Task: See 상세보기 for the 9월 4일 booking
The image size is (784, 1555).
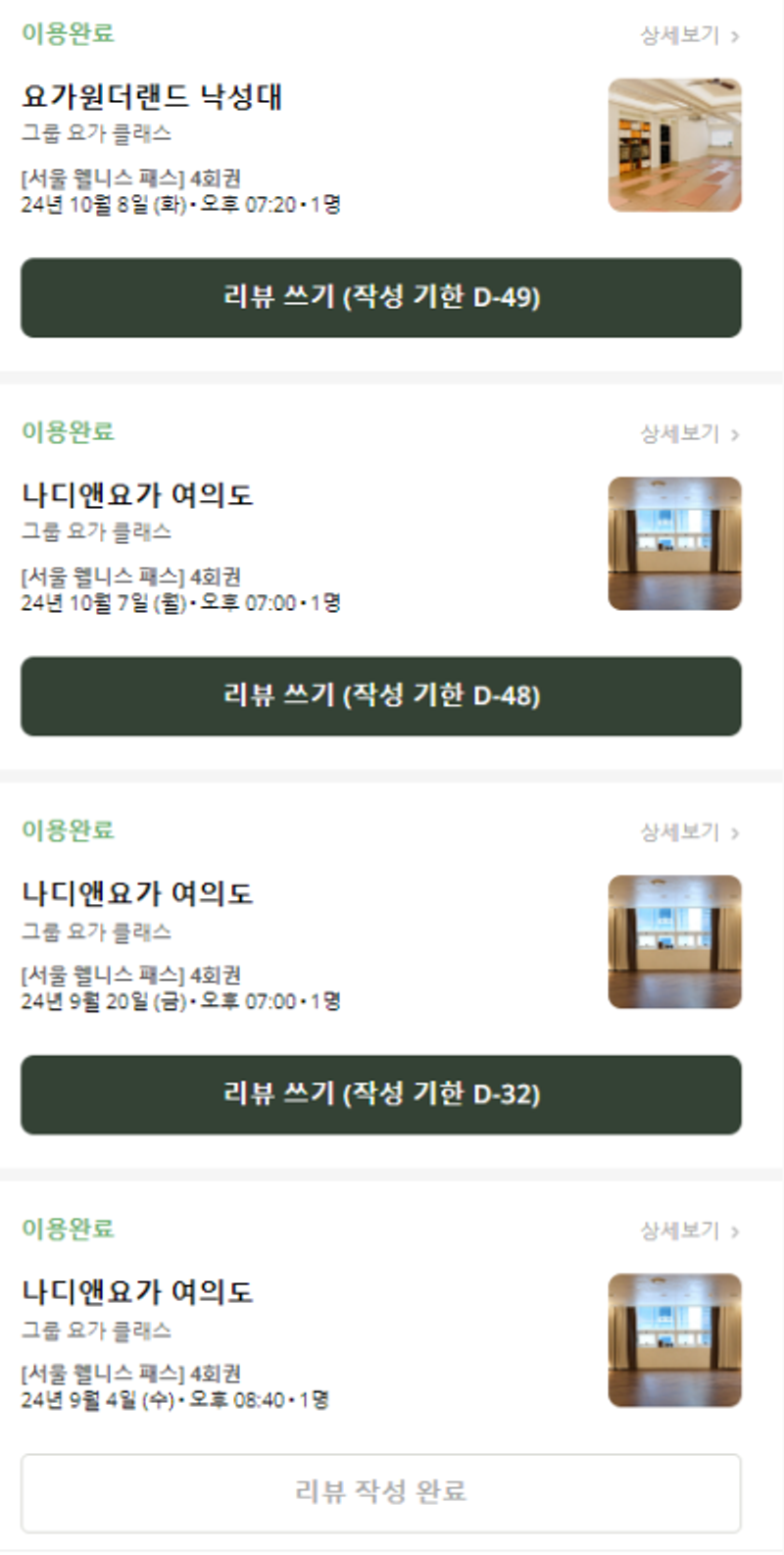Action: coord(689,1230)
